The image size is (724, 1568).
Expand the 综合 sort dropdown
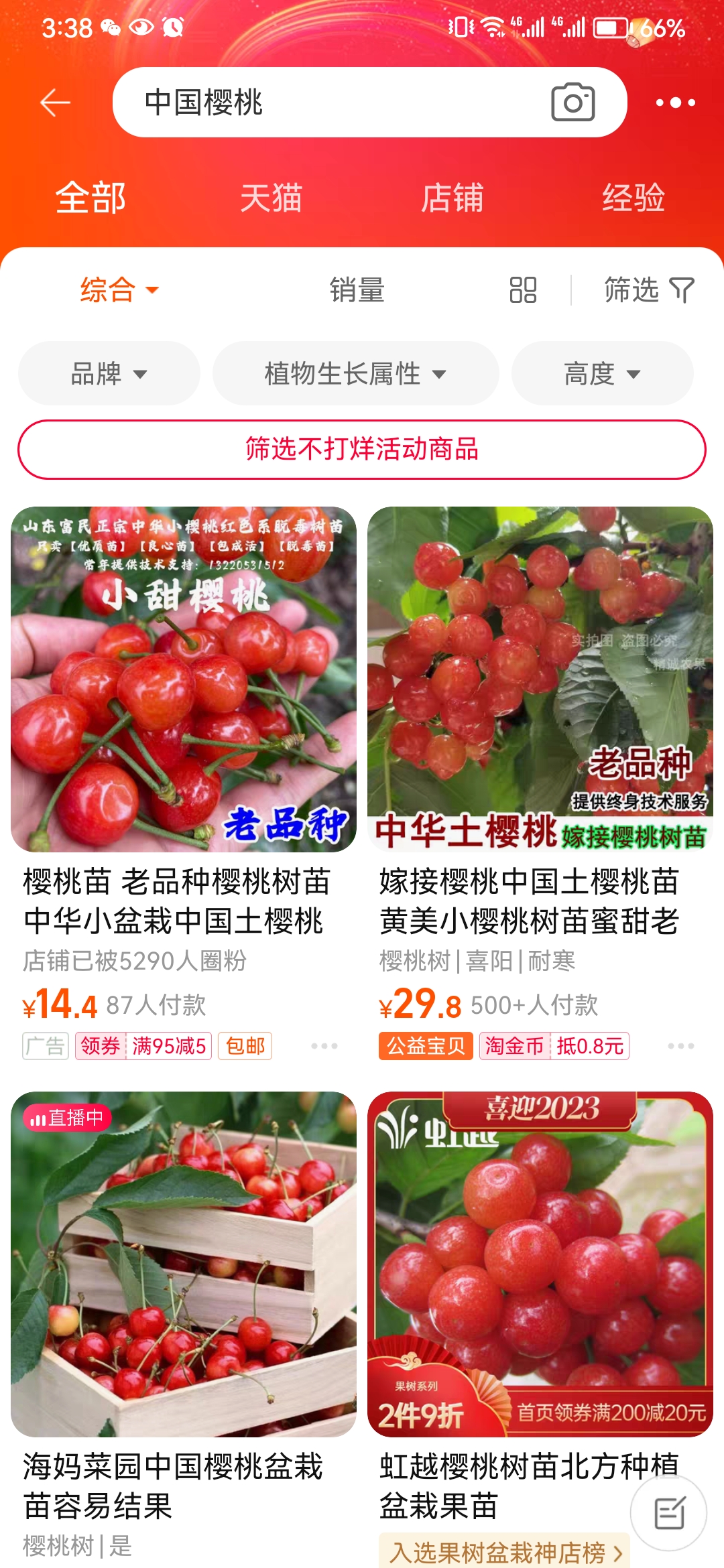point(119,290)
